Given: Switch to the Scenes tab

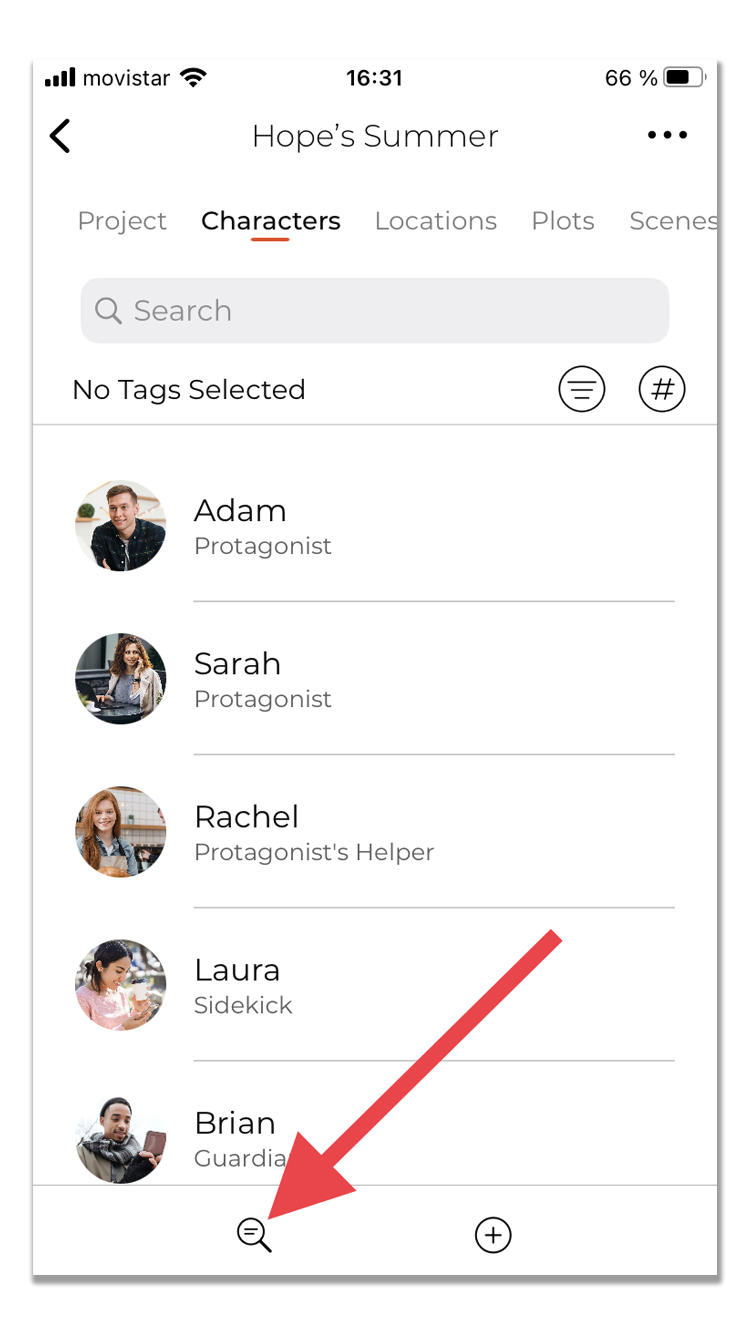Looking at the screenshot, I should click(672, 221).
